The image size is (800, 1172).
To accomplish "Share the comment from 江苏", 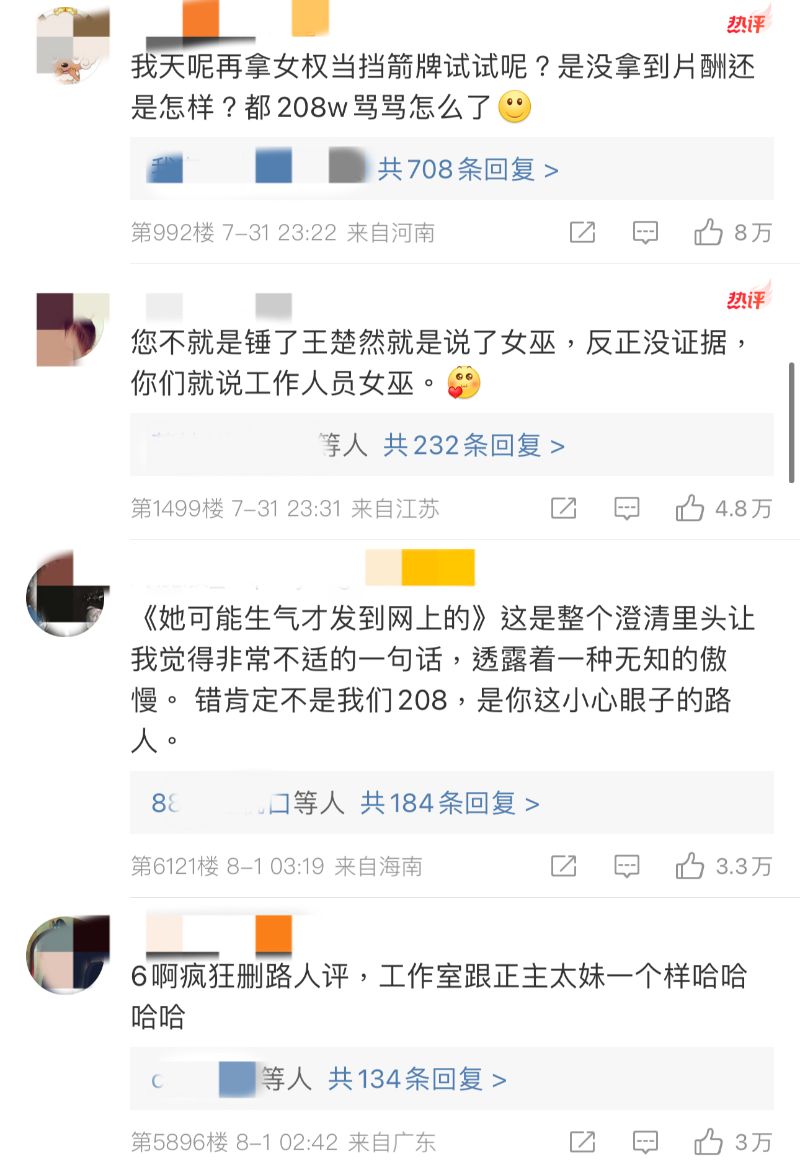I will pos(563,508).
